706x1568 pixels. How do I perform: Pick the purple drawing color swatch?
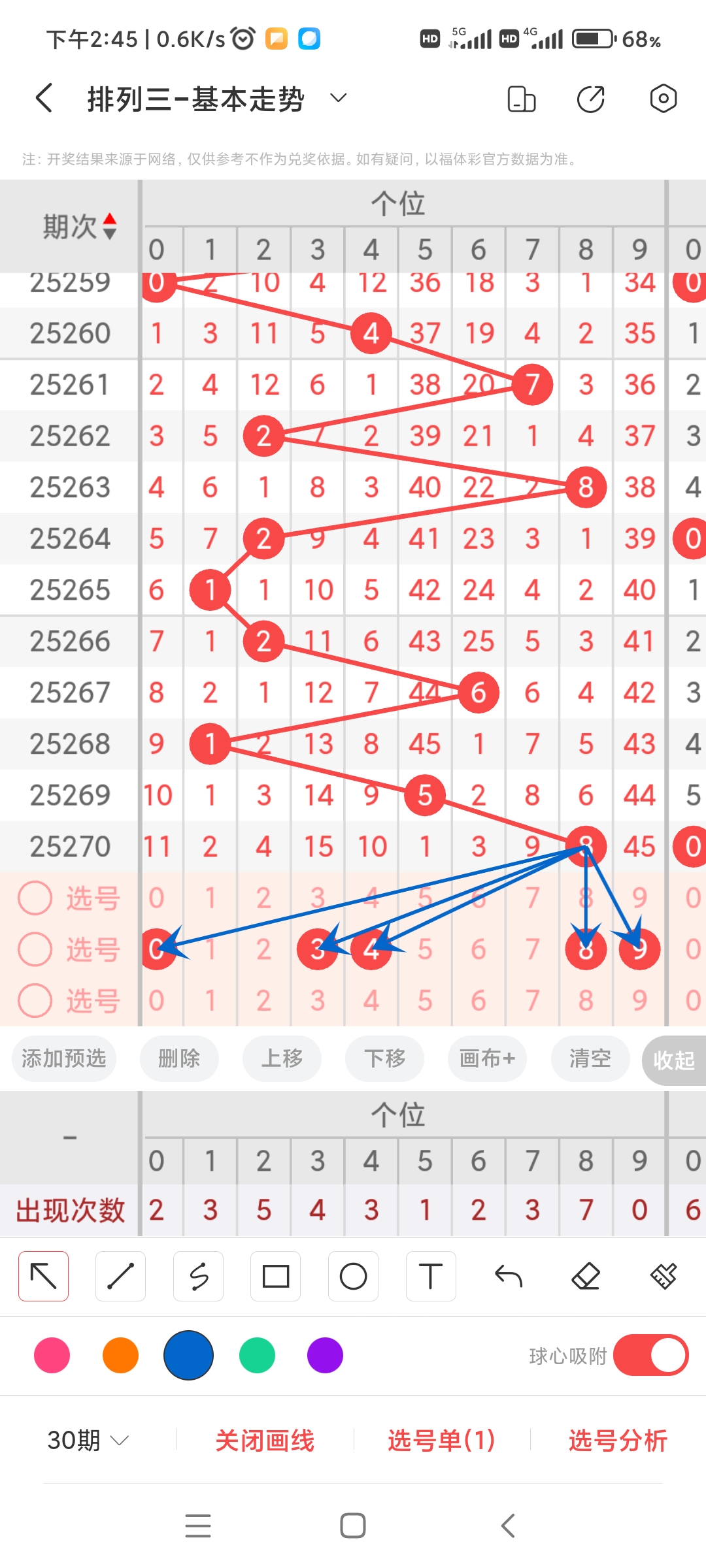tap(324, 1356)
